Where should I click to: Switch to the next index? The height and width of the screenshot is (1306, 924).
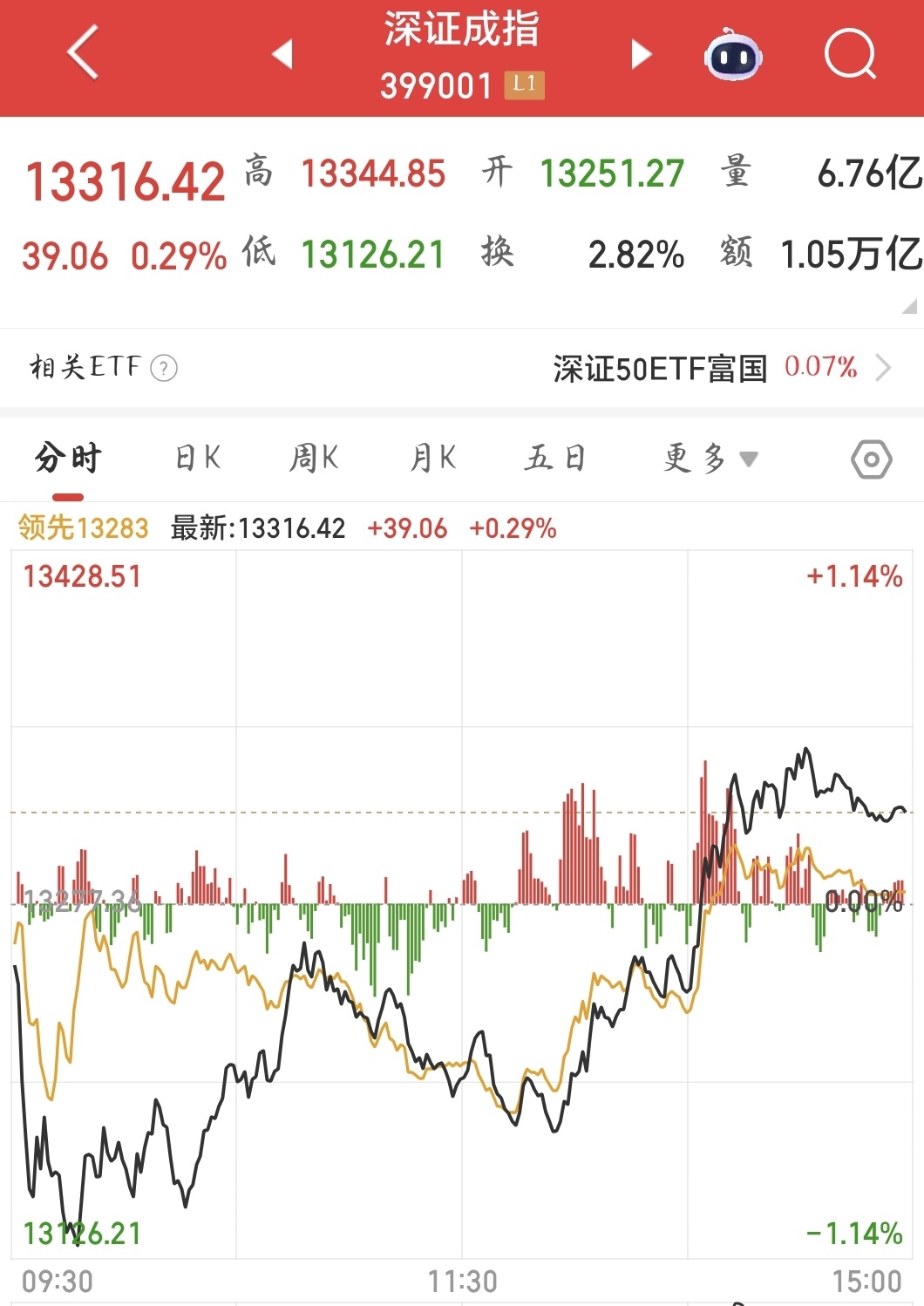pyautogui.click(x=641, y=54)
